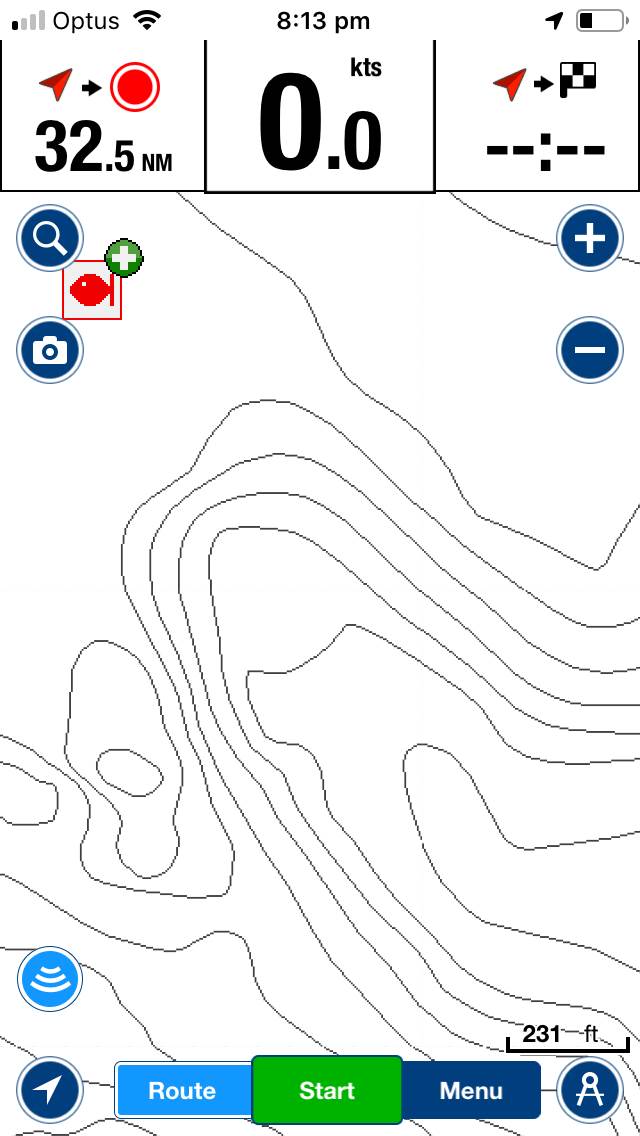Center map on current location arrow
The height and width of the screenshot is (1136, 640).
tap(50, 1089)
